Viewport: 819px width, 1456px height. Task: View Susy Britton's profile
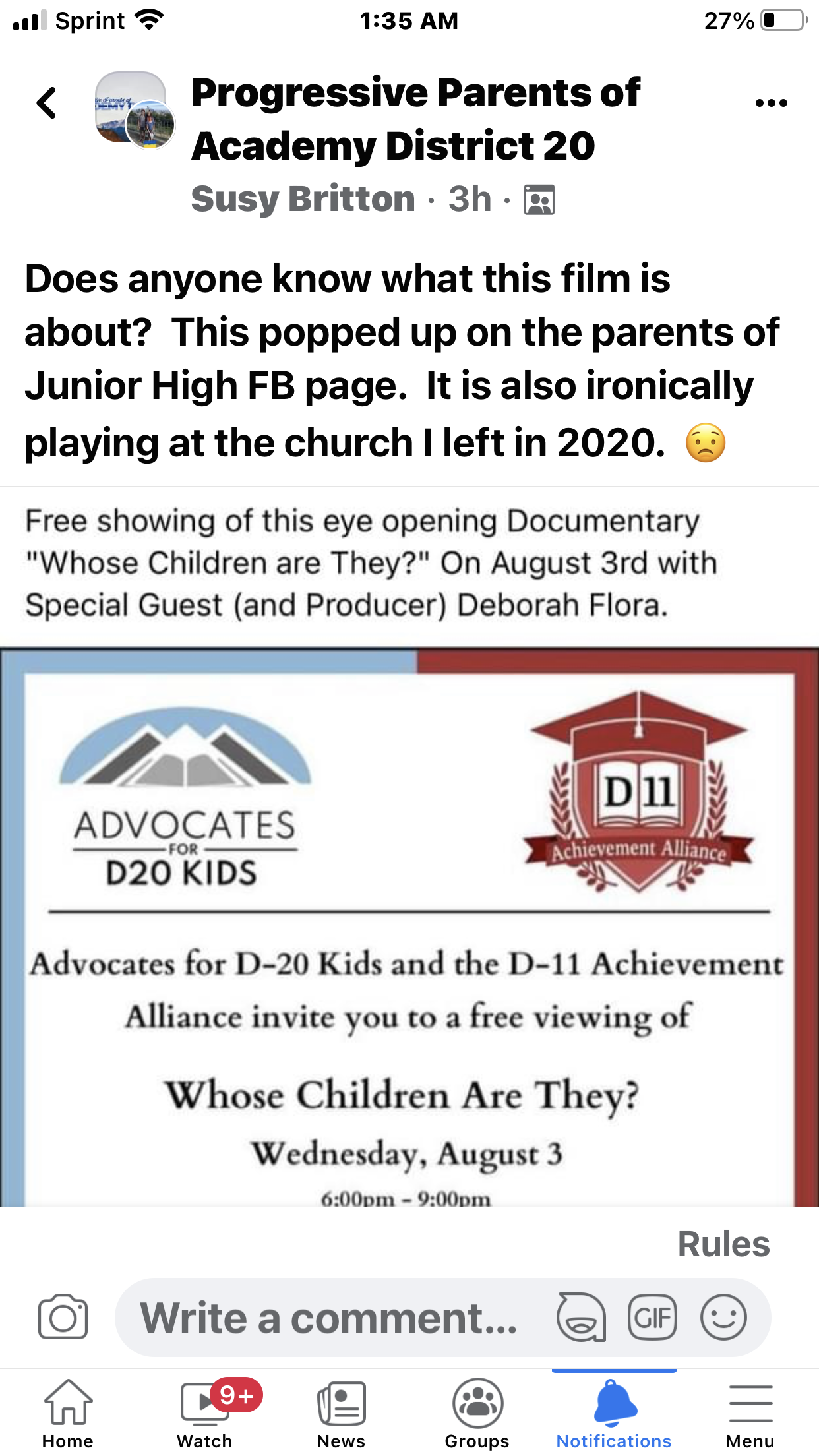point(303,199)
